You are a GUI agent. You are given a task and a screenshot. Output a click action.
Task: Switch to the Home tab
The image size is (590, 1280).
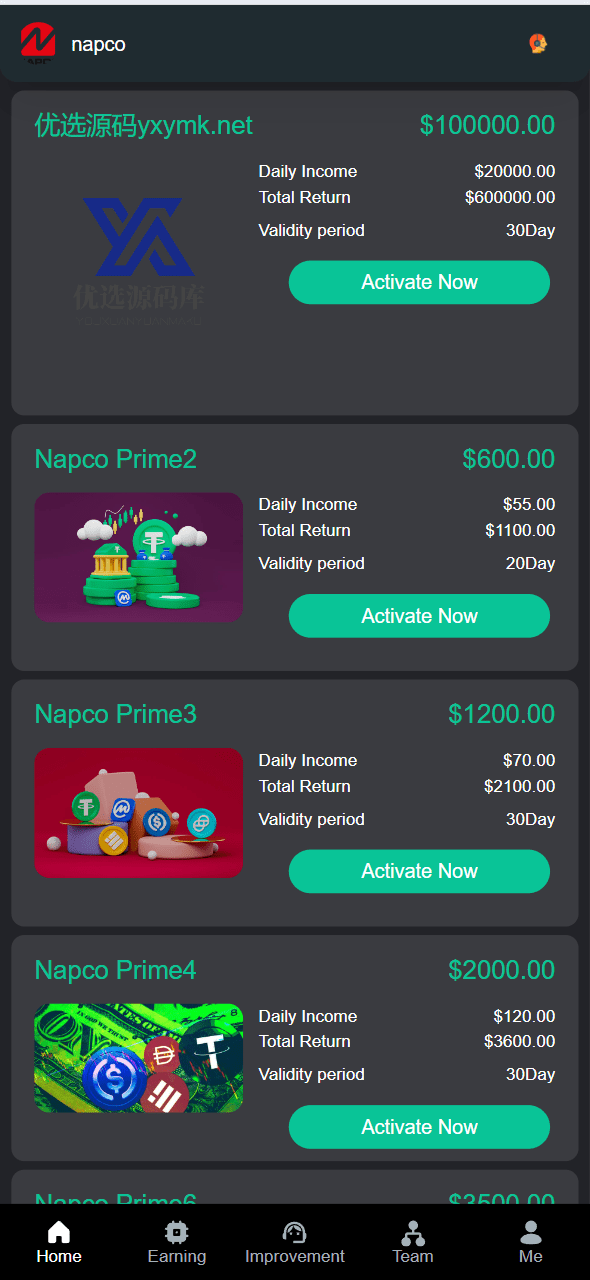coord(59,1243)
